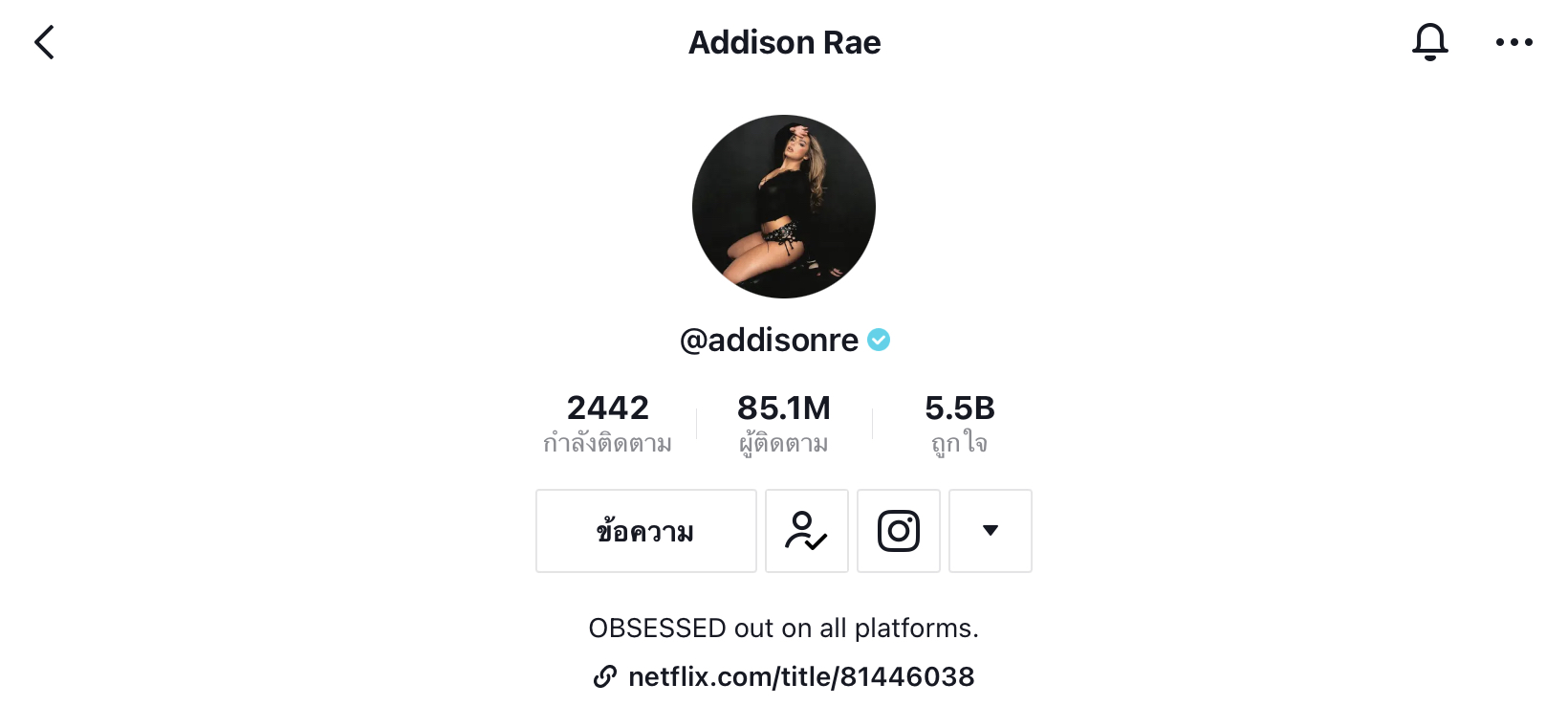This screenshot has height=706, width=1568.
Task: Tap the ข้อความ message button
Action: [x=645, y=531]
